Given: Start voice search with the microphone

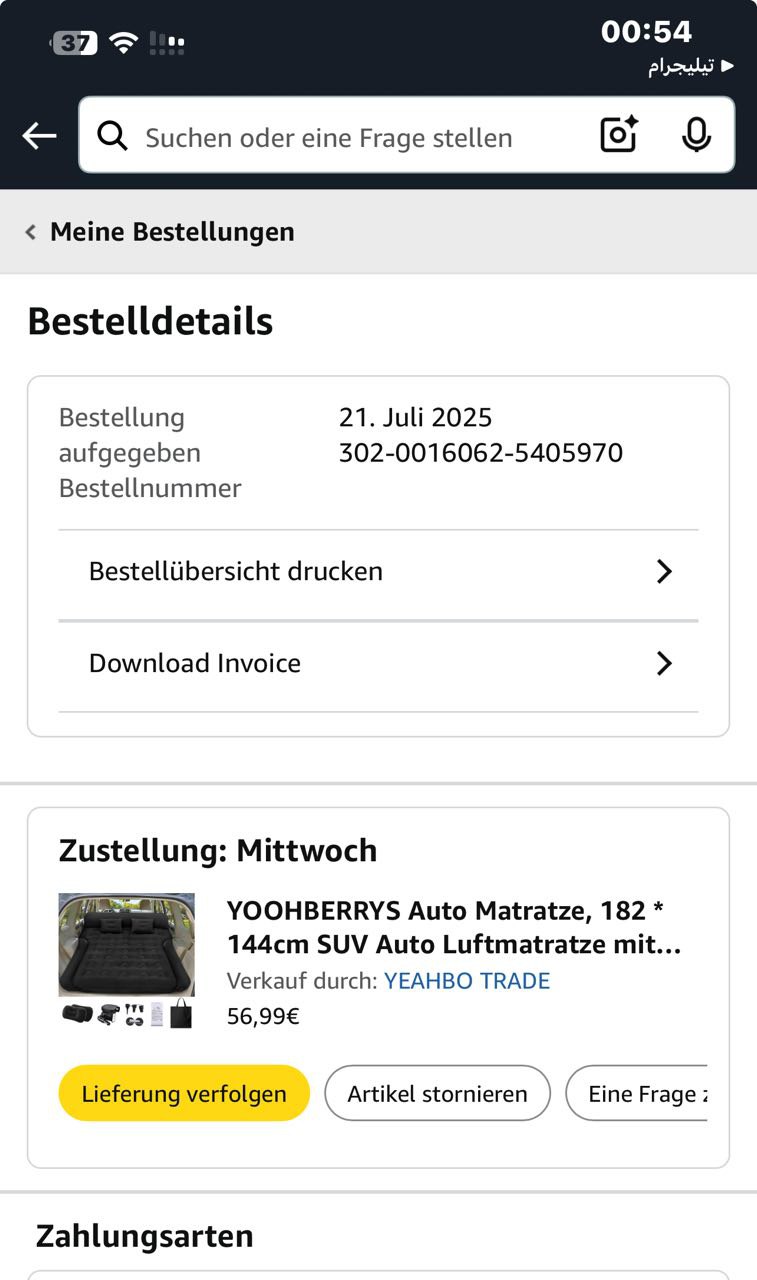Looking at the screenshot, I should (x=696, y=135).
